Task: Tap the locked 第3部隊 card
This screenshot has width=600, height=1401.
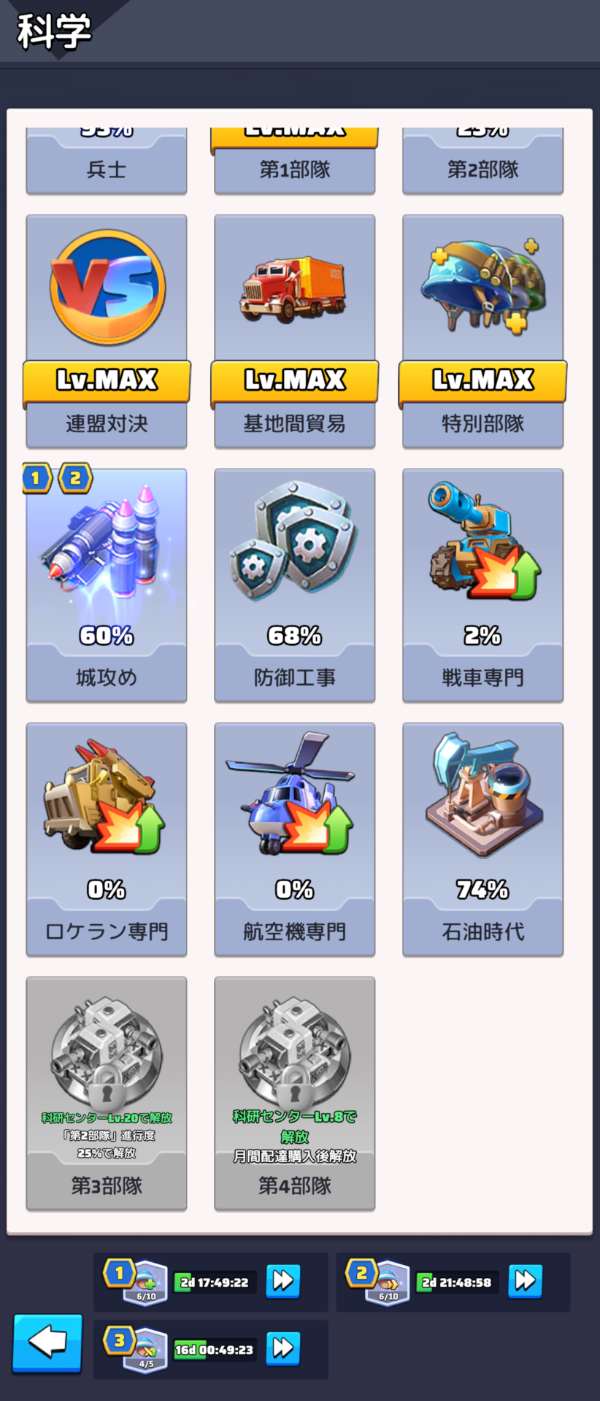Action: (106, 1092)
